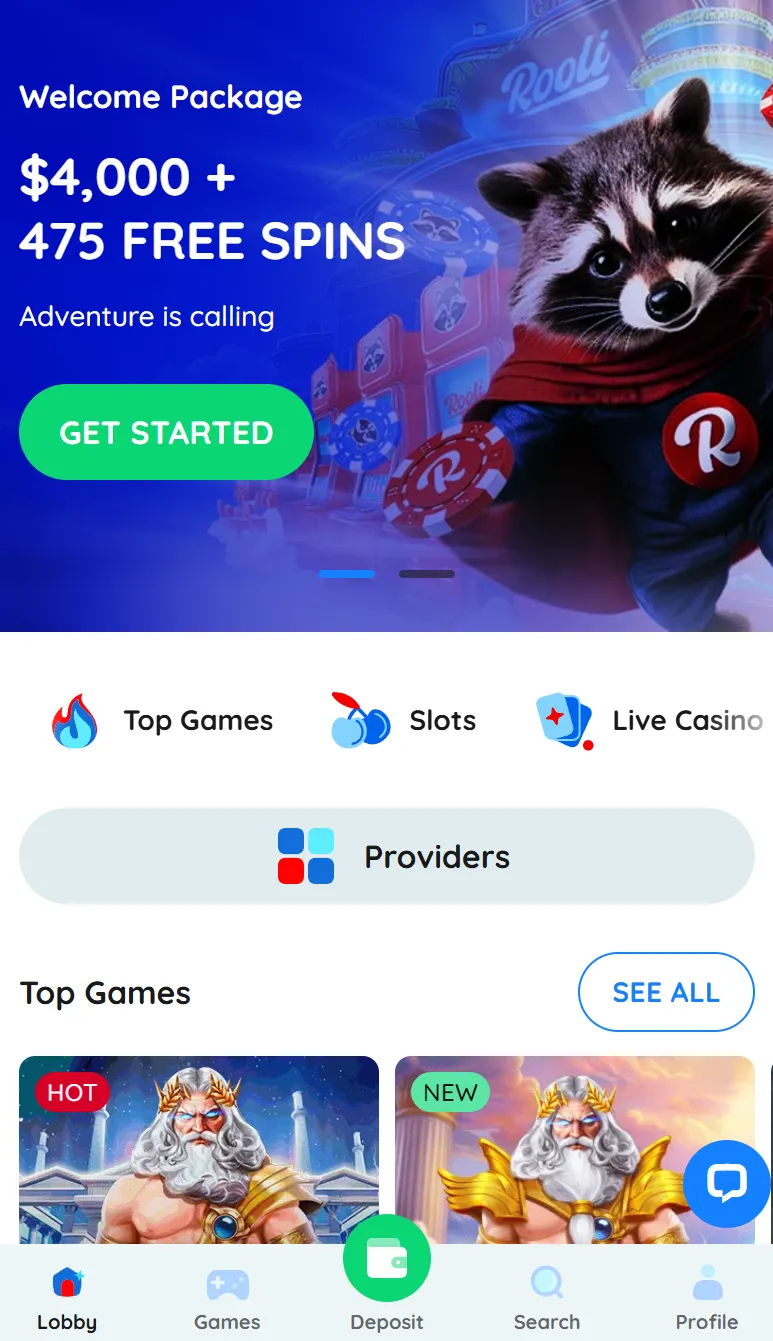773x1341 pixels.
Task: Open SEE ALL for Top Games
Action: click(666, 992)
